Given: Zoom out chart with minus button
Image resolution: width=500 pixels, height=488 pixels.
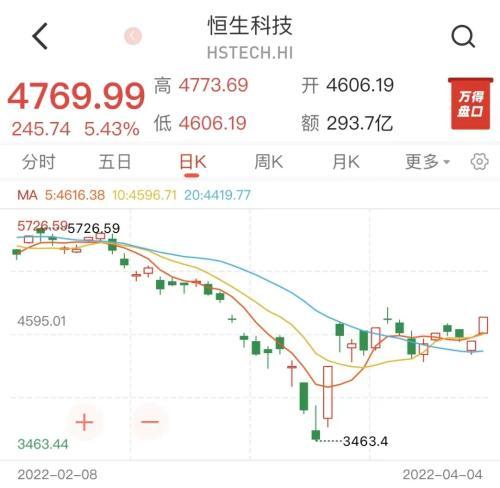Looking at the screenshot, I should 150,422.
